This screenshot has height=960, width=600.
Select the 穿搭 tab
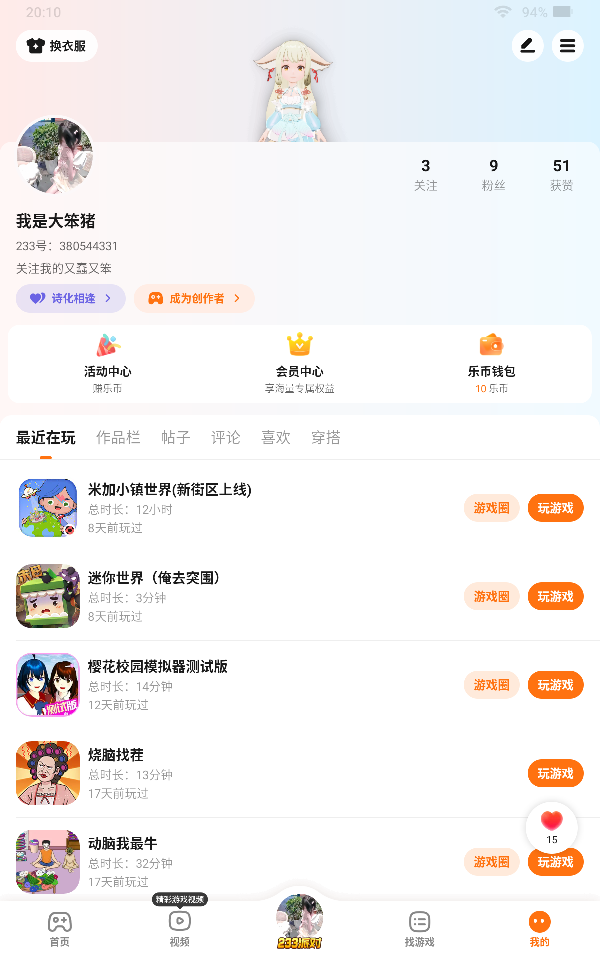coord(326,437)
